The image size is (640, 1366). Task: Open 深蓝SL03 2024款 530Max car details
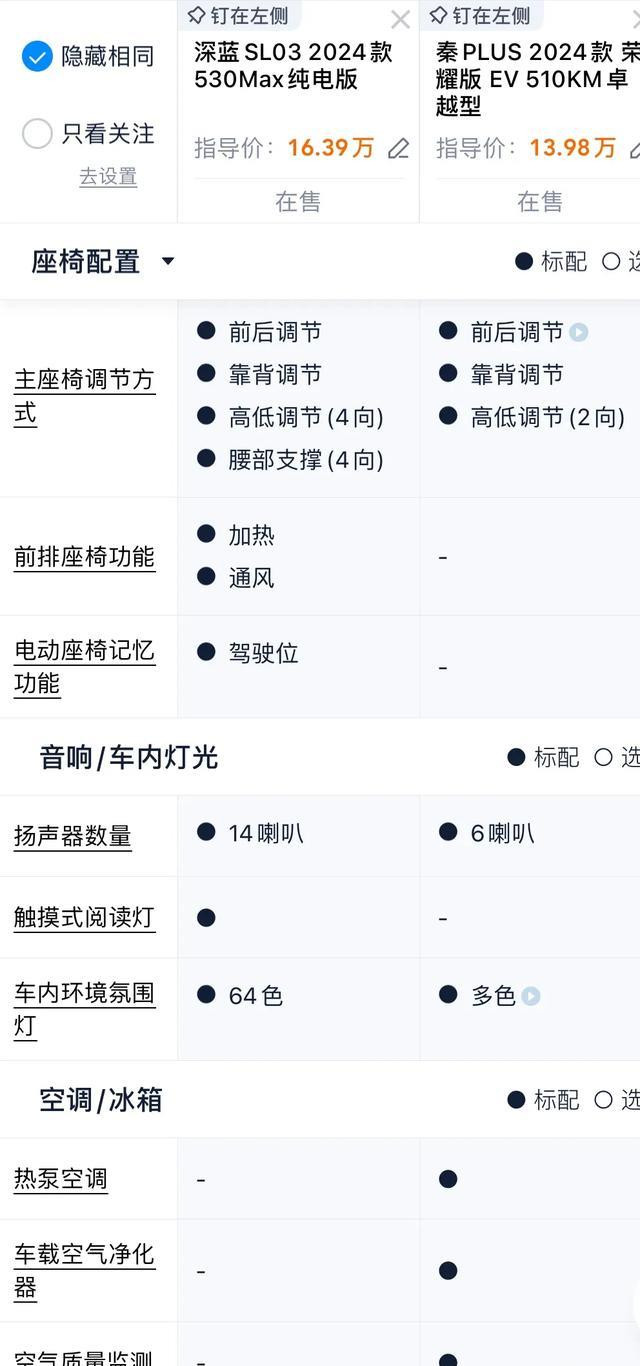point(294,66)
